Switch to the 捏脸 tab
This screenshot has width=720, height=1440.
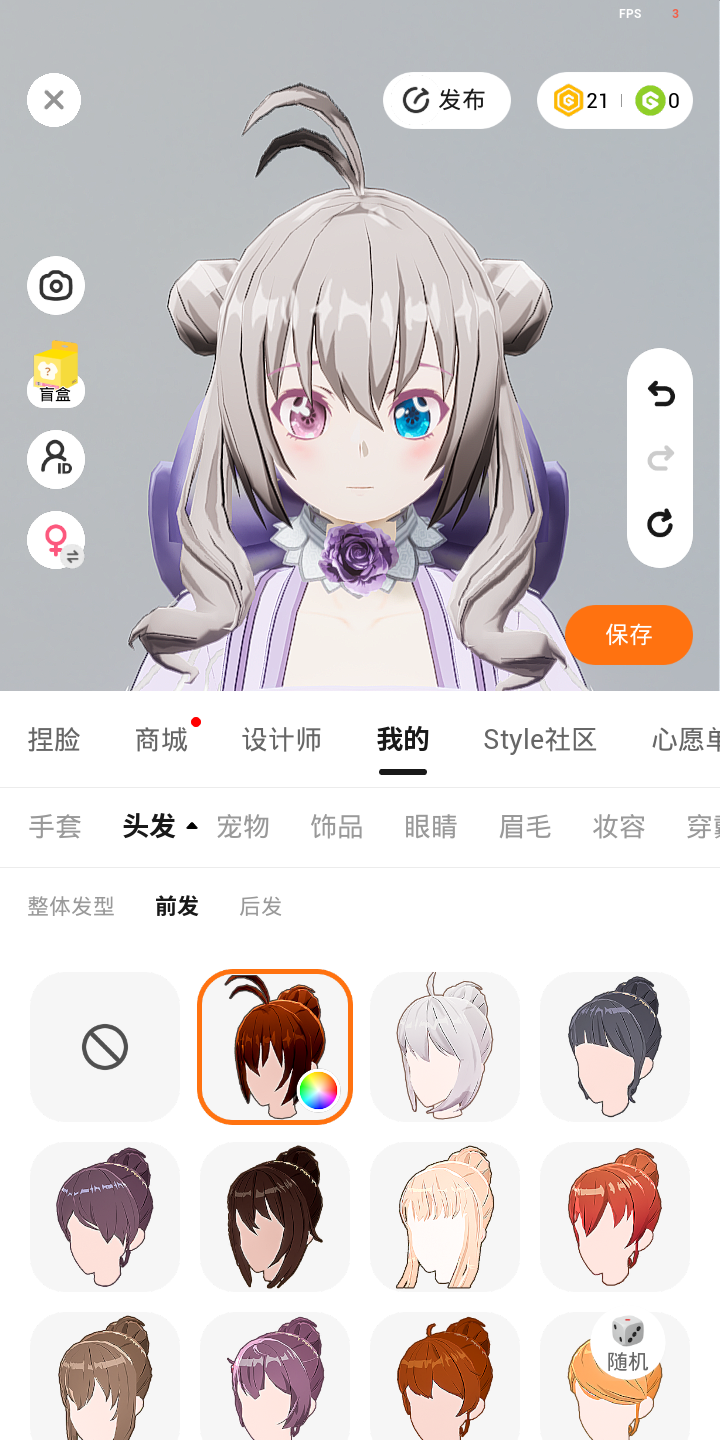pos(54,740)
